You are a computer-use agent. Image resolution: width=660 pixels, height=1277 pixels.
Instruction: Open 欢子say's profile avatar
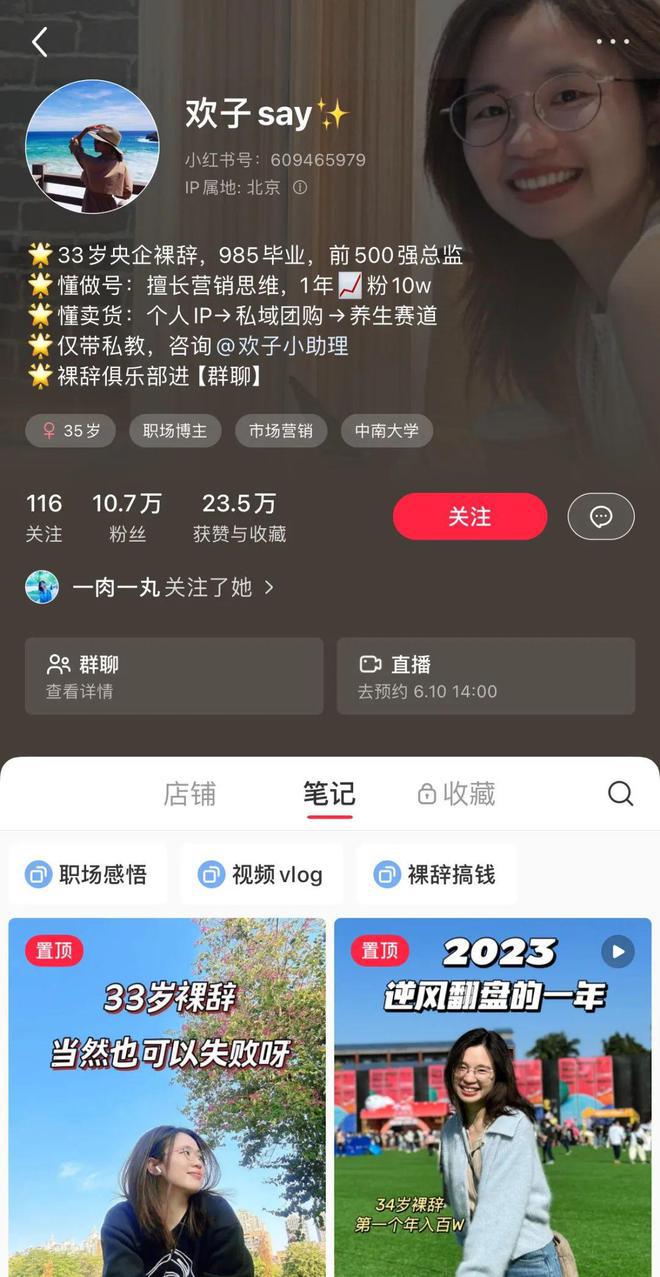(x=92, y=147)
